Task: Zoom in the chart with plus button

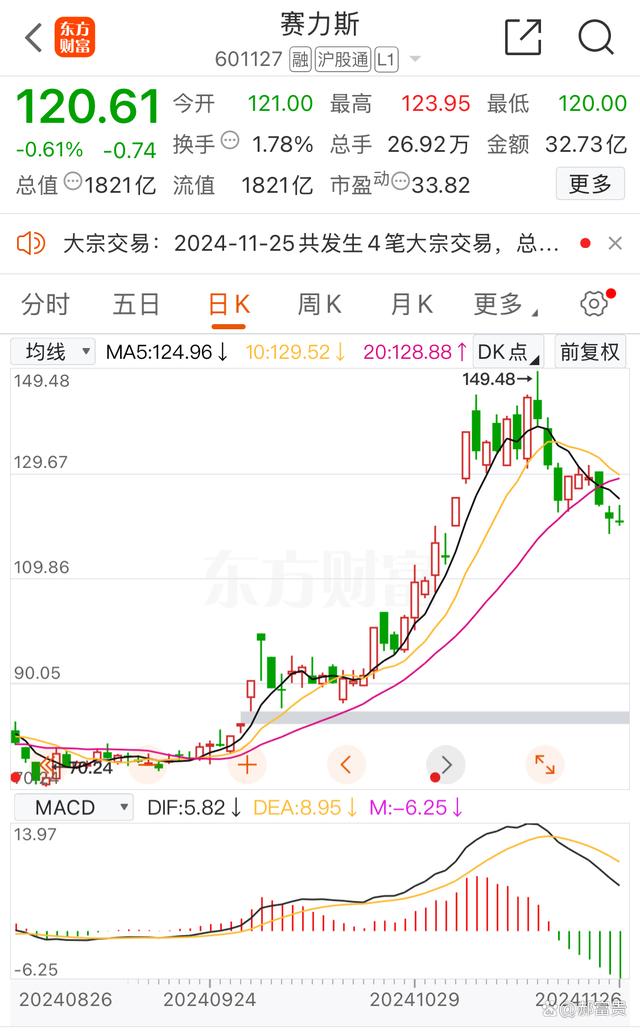Action: tap(247, 765)
